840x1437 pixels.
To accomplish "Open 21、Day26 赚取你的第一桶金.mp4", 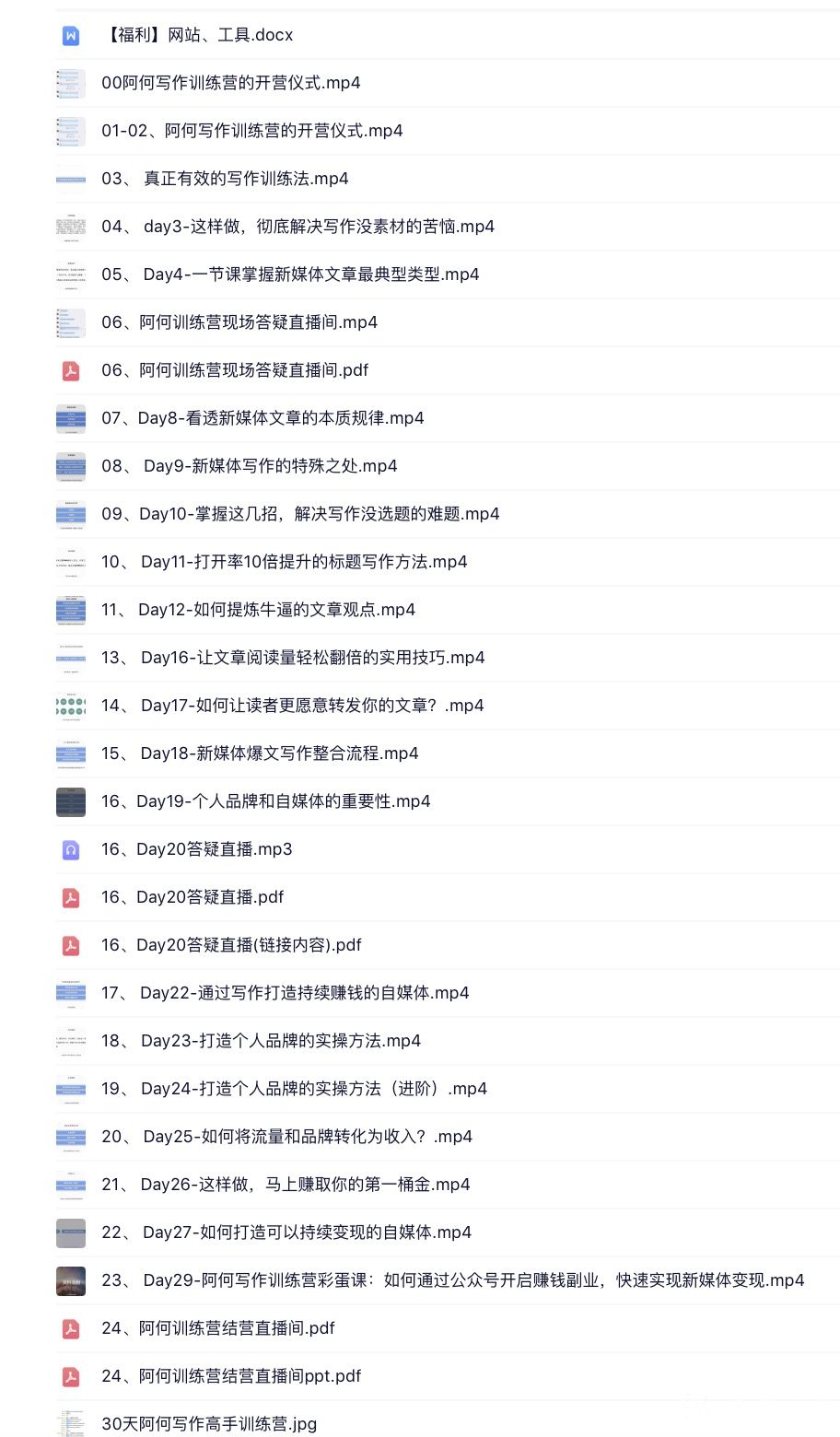I will [x=286, y=1185].
